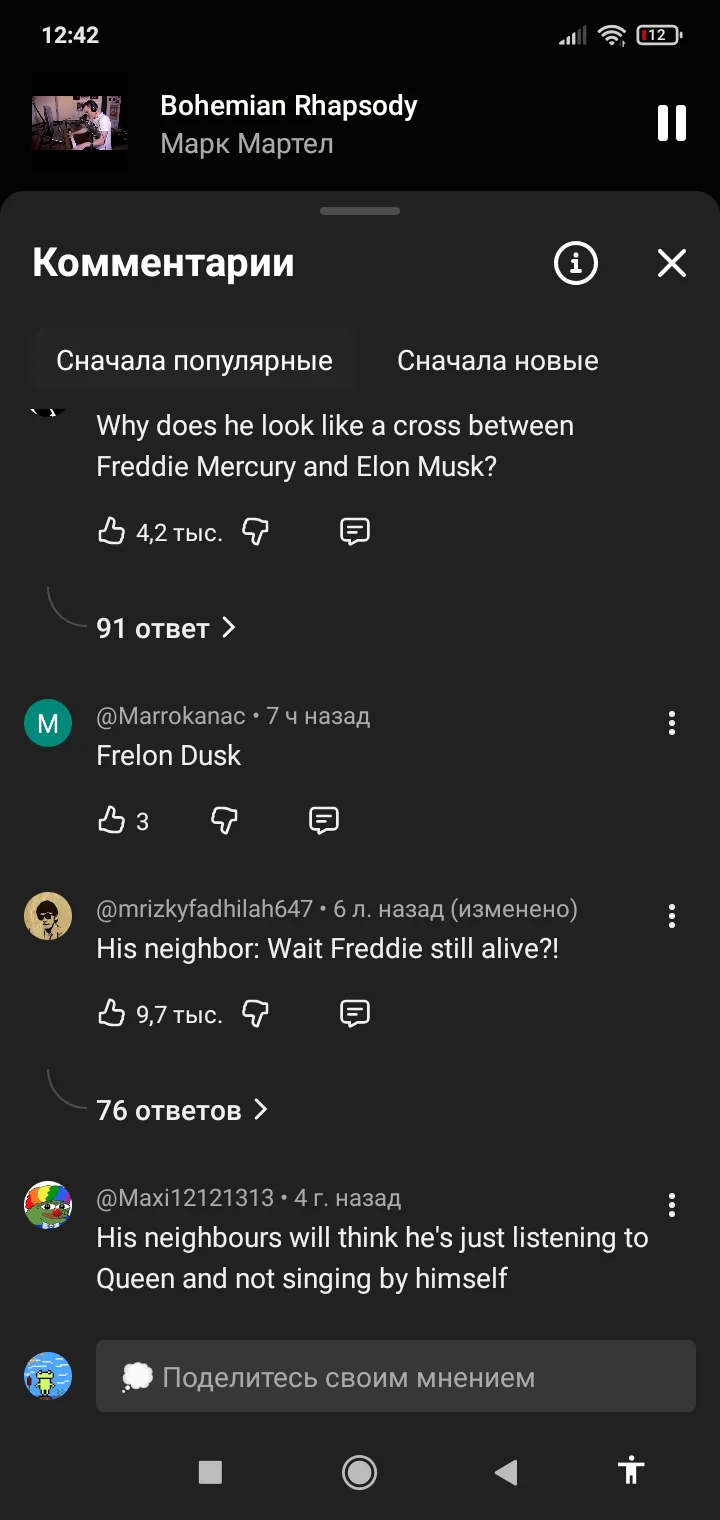The height and width of the screenshot is (1520, 720).
Task: Close the comments panel
Action: [x=671, y=263]
